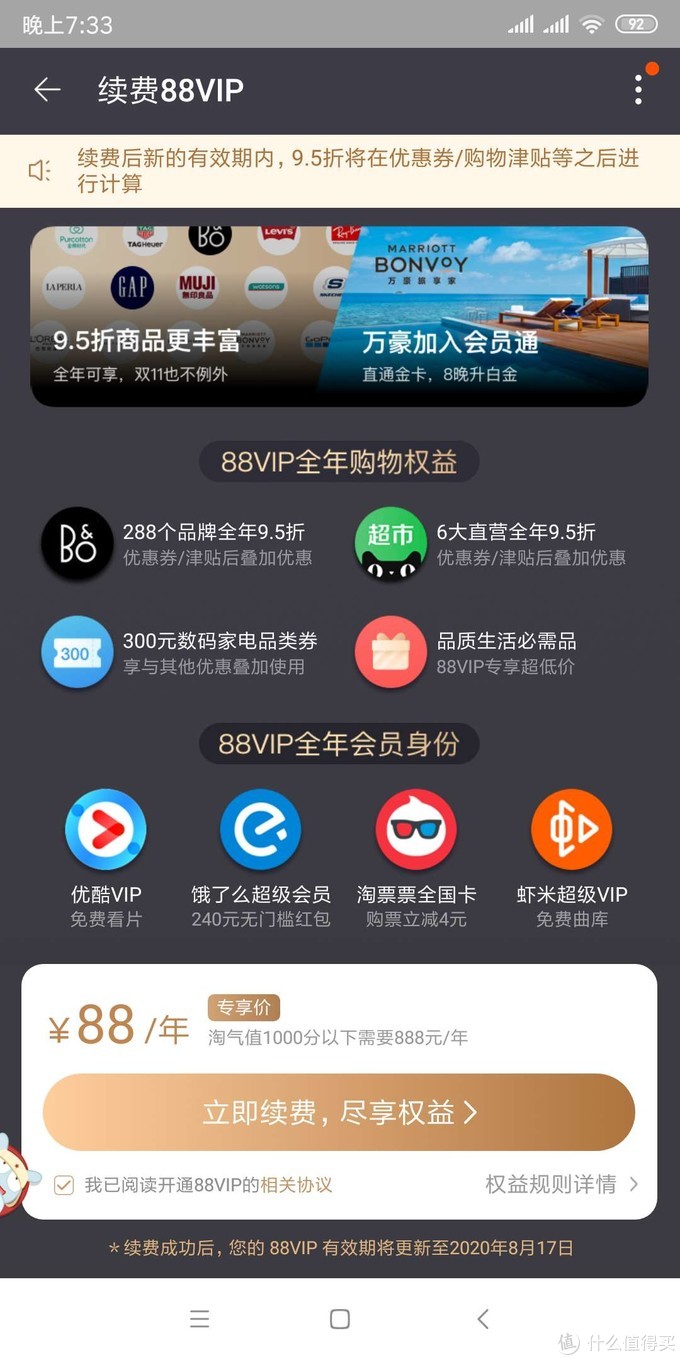The height and width of the screenshot is (1360, 680).
Task: Open the 相关协议 link
Action: [296, 1185]
